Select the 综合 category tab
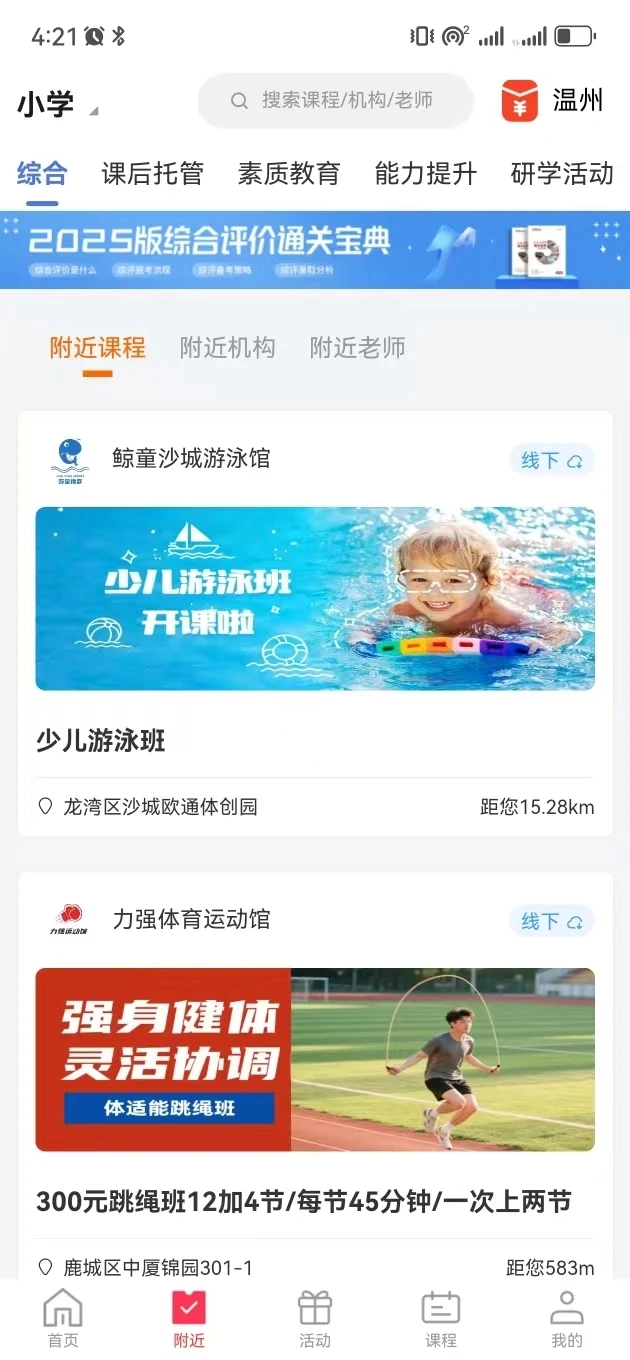Screen dimensions: 630x1360 pyautogui.click(x=42, y=174)
